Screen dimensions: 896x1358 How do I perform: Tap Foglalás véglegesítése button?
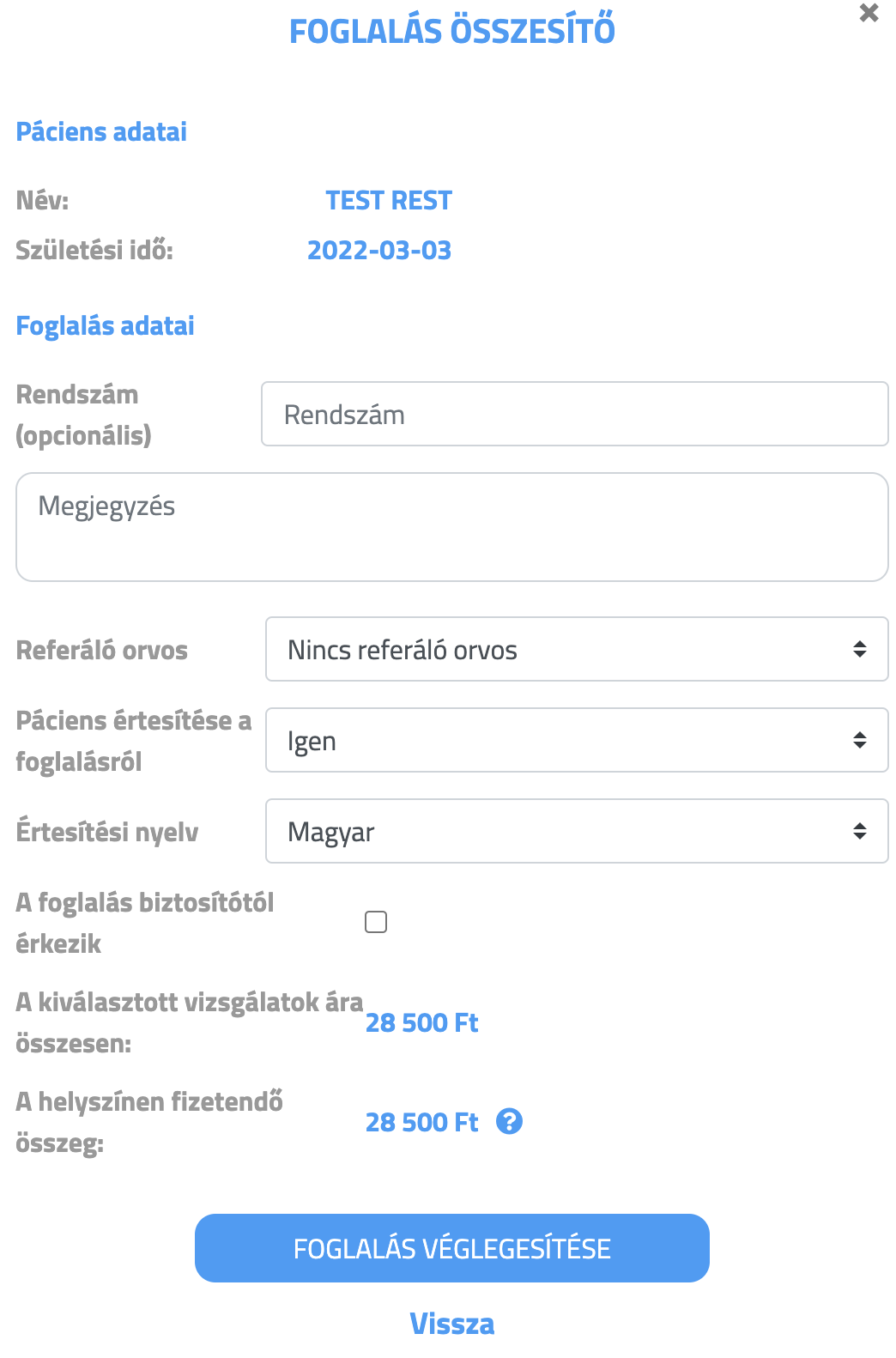click(x=451, y=1248)
